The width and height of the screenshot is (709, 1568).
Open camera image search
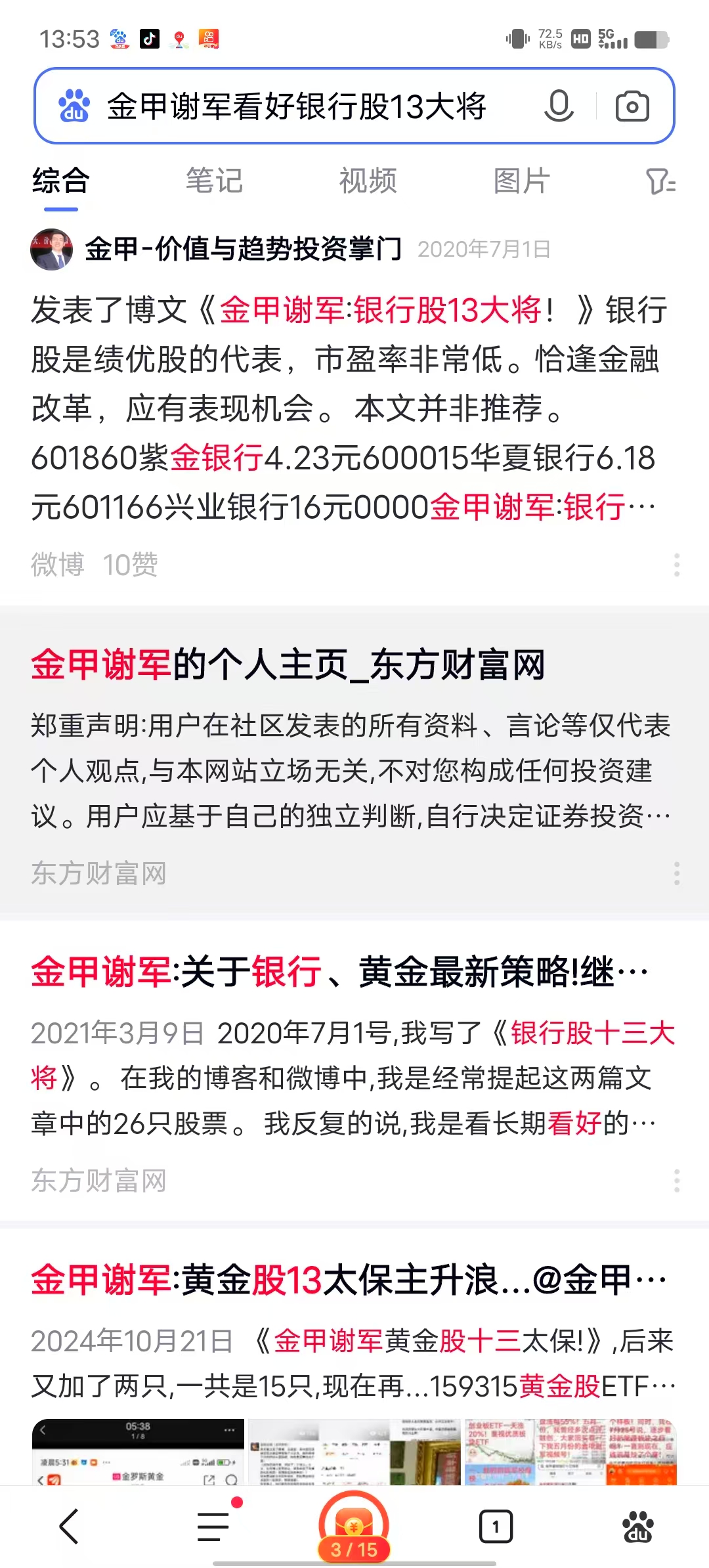pyautogui.click(x=632, y=106)
